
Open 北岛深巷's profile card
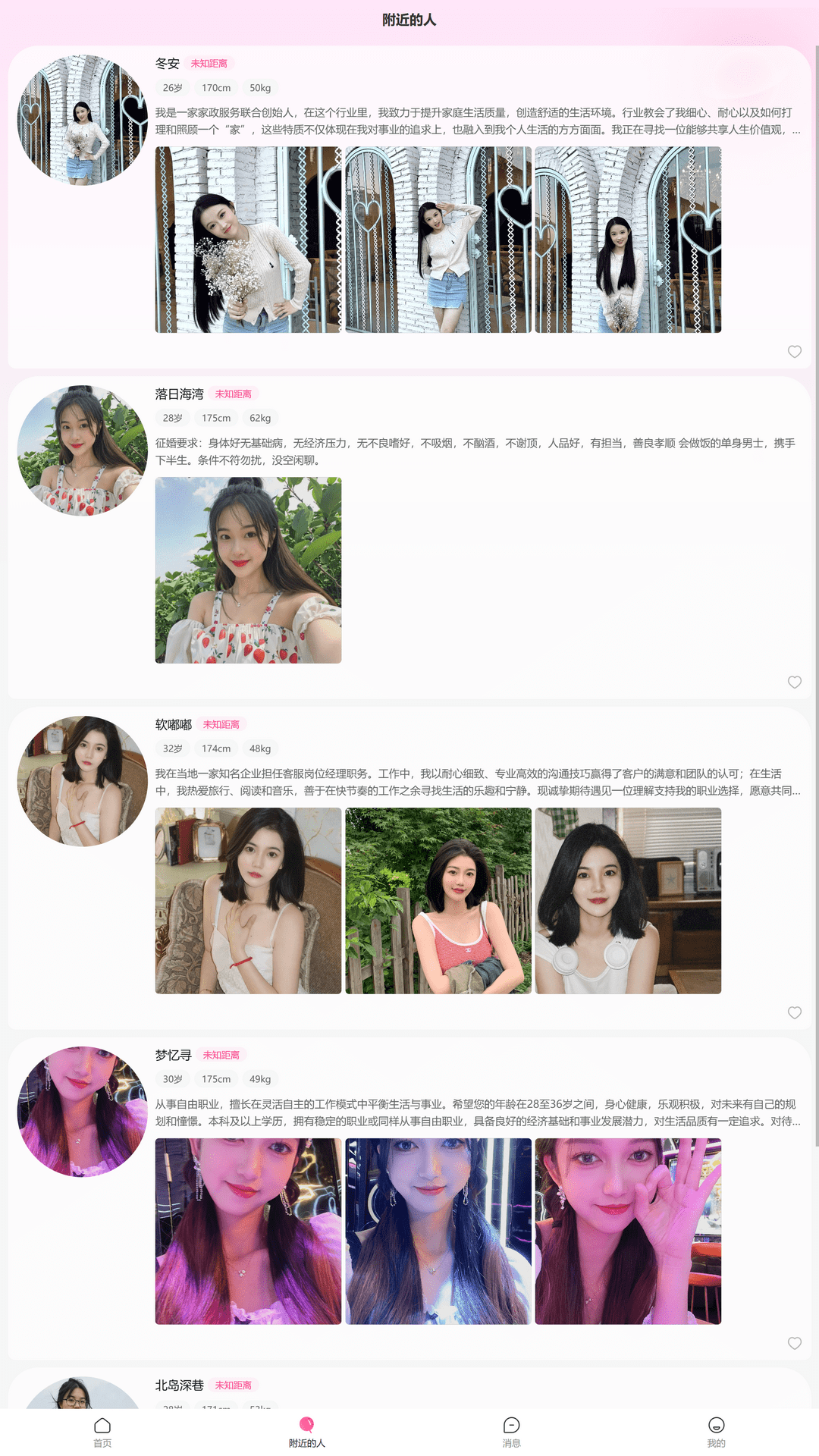click(409, 1389)
